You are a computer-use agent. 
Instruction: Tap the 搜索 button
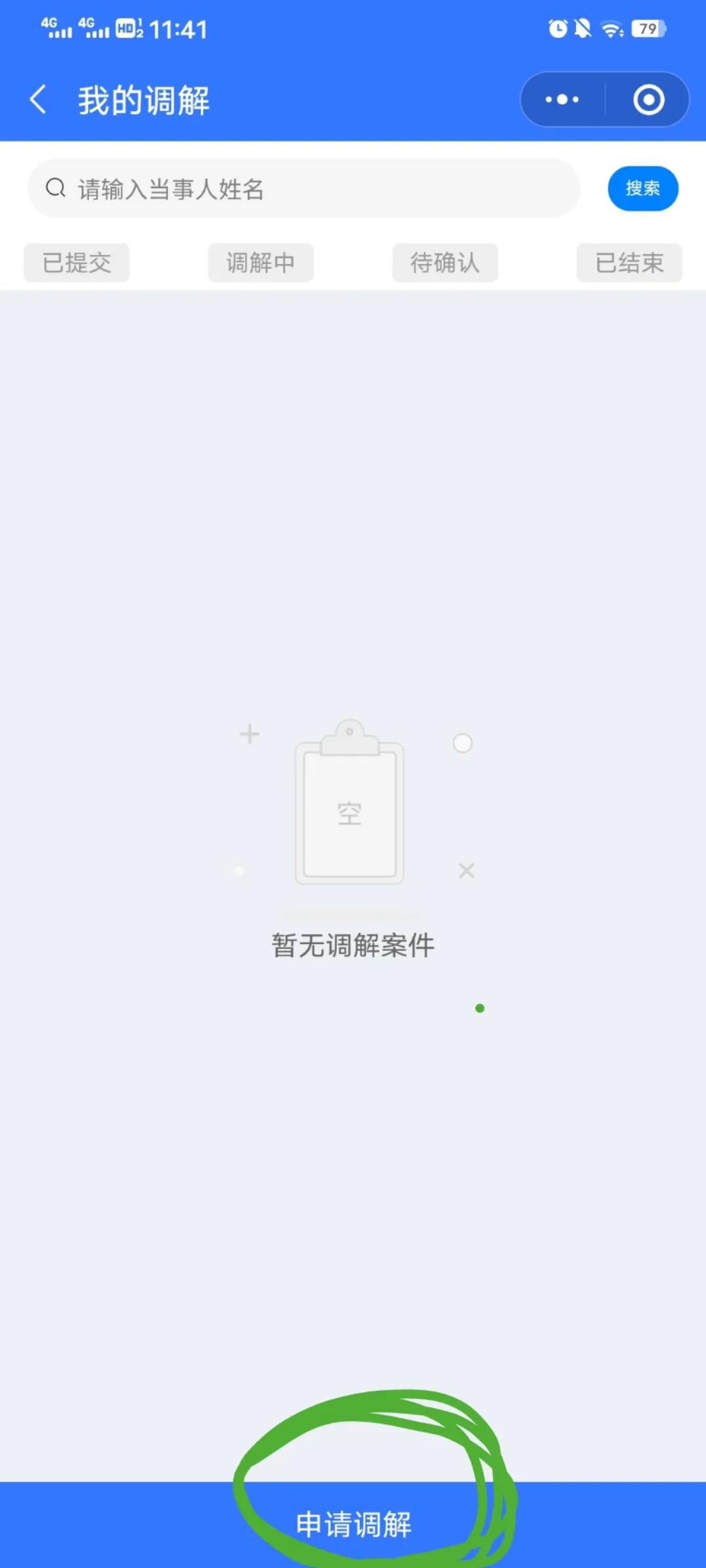(643, 189)
